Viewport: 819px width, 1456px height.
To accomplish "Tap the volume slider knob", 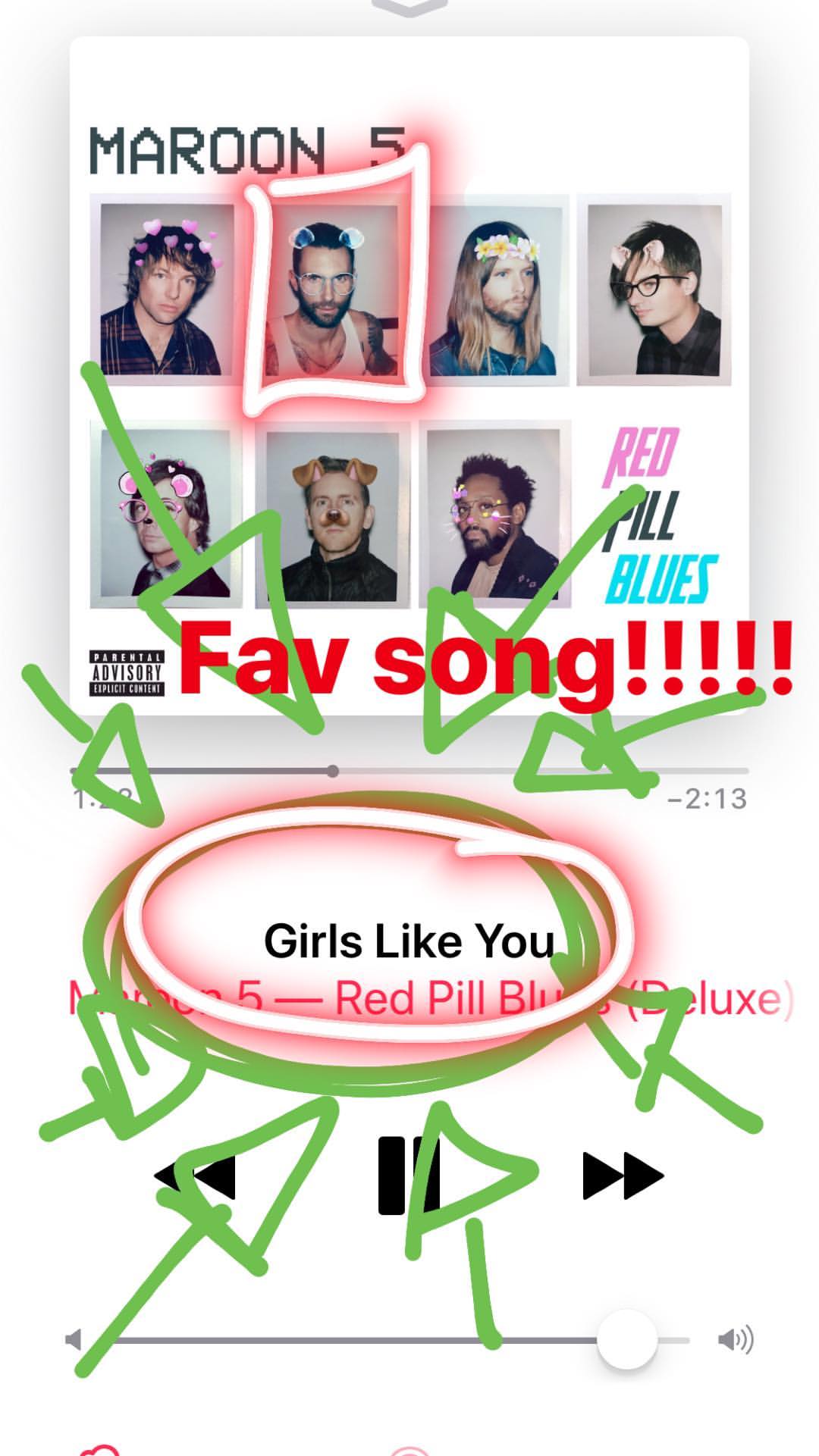I will pos(626,1339).
